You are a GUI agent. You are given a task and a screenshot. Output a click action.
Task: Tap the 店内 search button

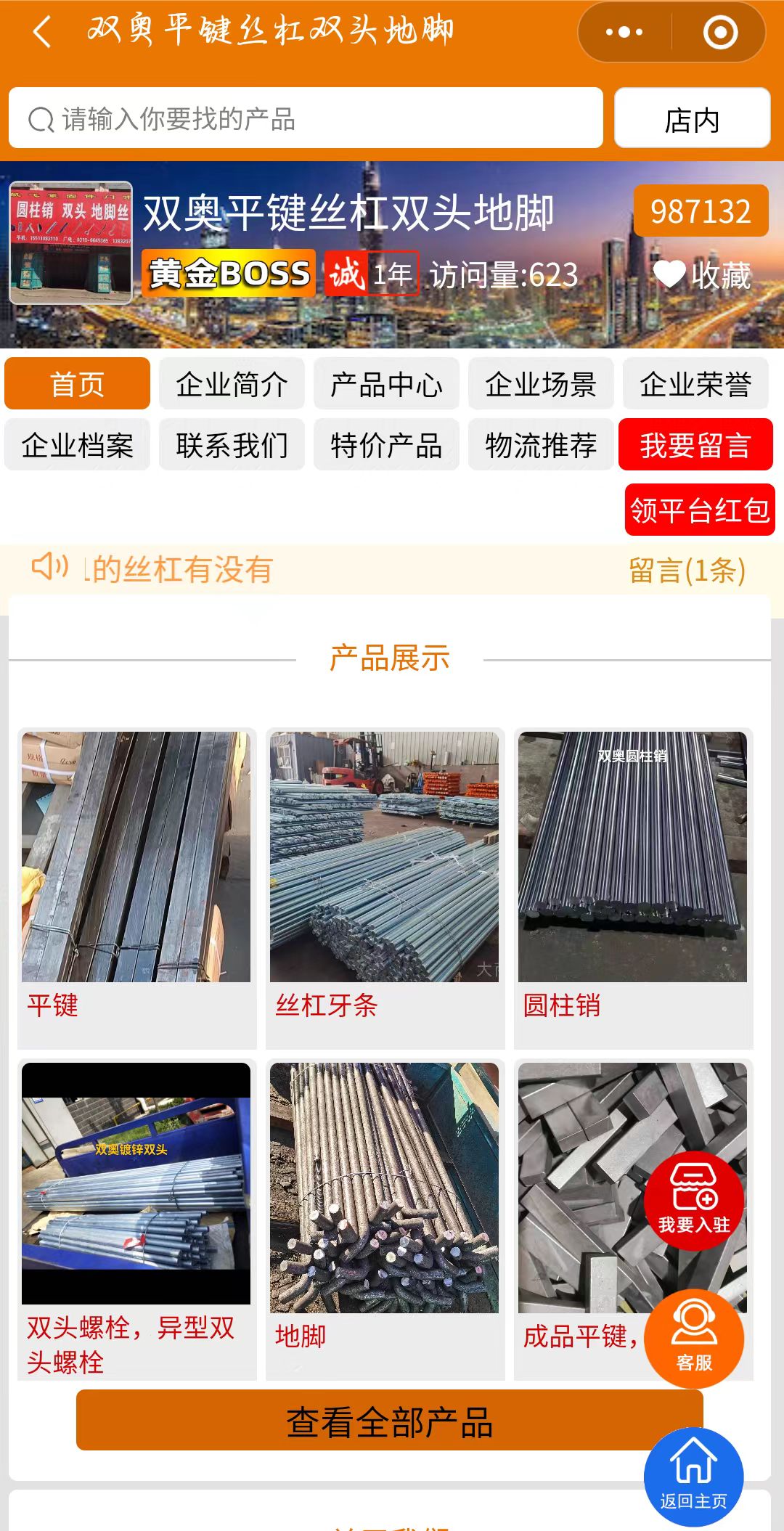click(692, 118)
